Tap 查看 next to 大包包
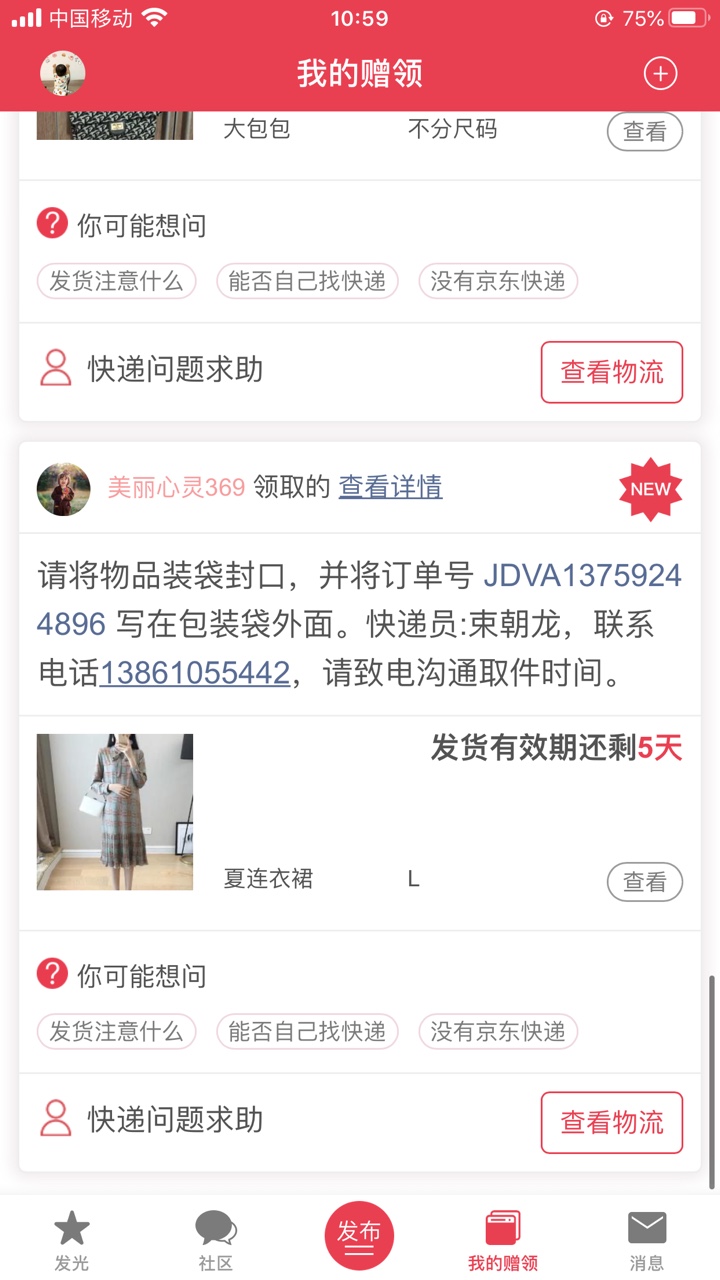The height and width of the screenshot is (1280, 720). tap(644, 131)
